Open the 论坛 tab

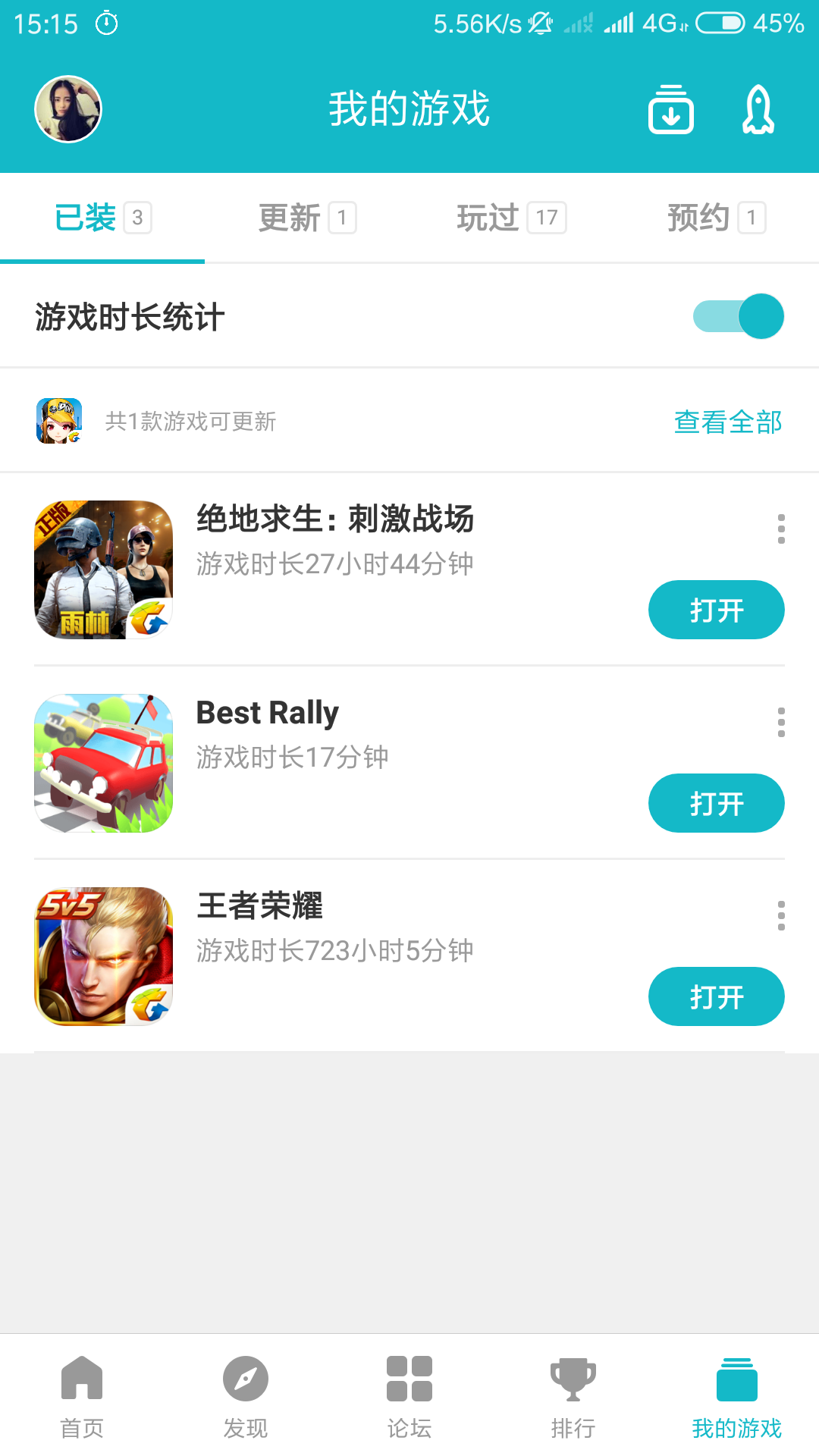tap(409, 1397)
